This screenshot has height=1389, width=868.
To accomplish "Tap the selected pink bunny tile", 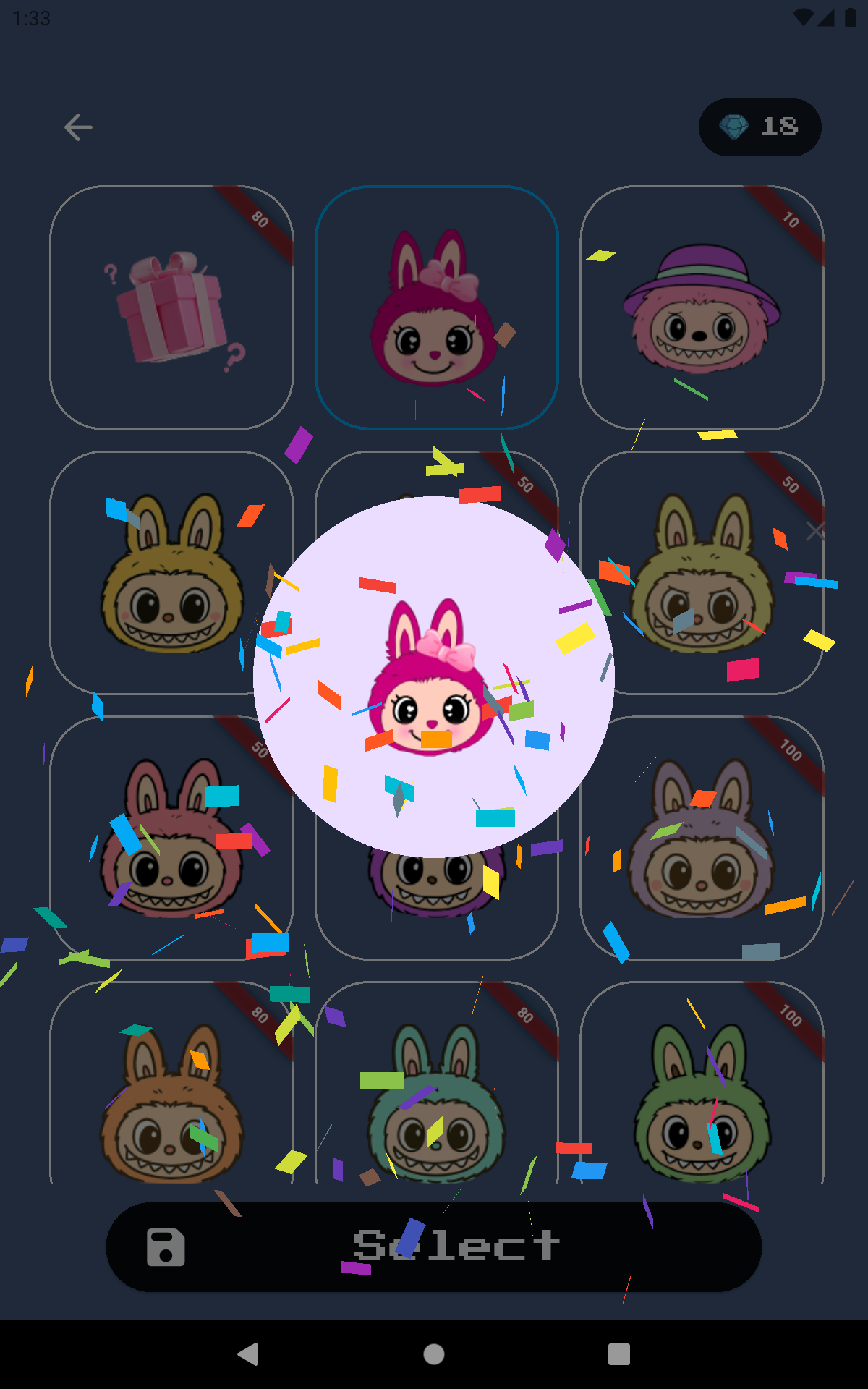I will (437, 307).
